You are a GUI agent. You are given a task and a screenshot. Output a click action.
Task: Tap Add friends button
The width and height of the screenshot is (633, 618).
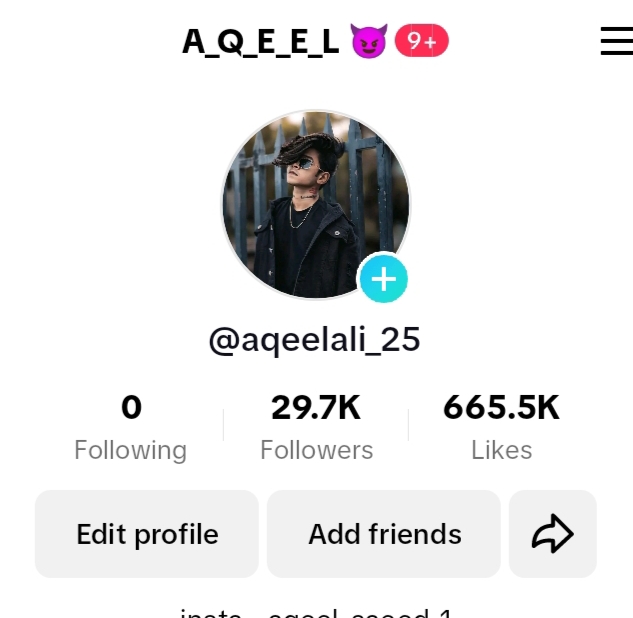pos(384,534)
